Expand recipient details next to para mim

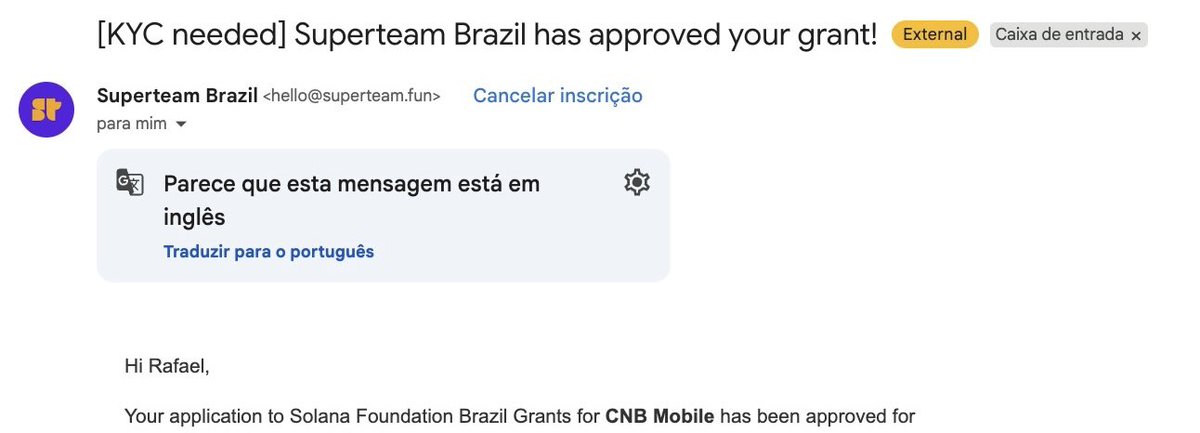tap(181, 125)
